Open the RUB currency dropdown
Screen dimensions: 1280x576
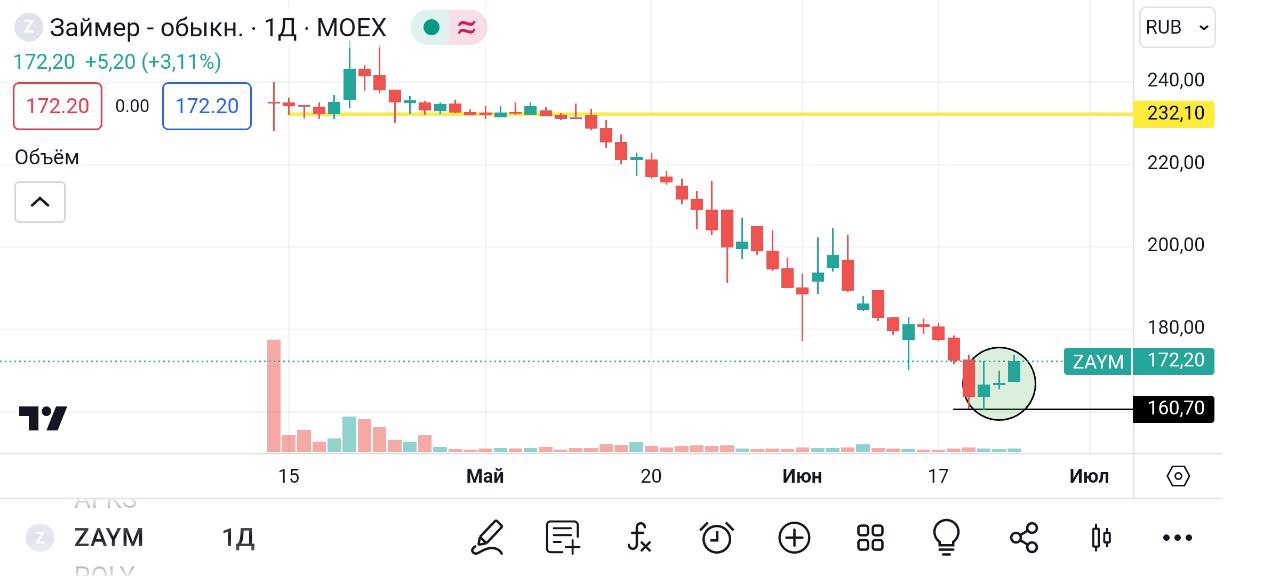pyautogui.click(x=1177, y=28)
